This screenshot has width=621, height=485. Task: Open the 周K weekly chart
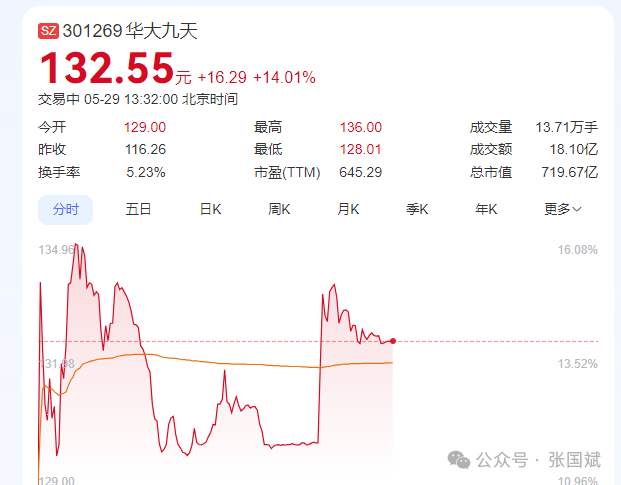[279, 209]
